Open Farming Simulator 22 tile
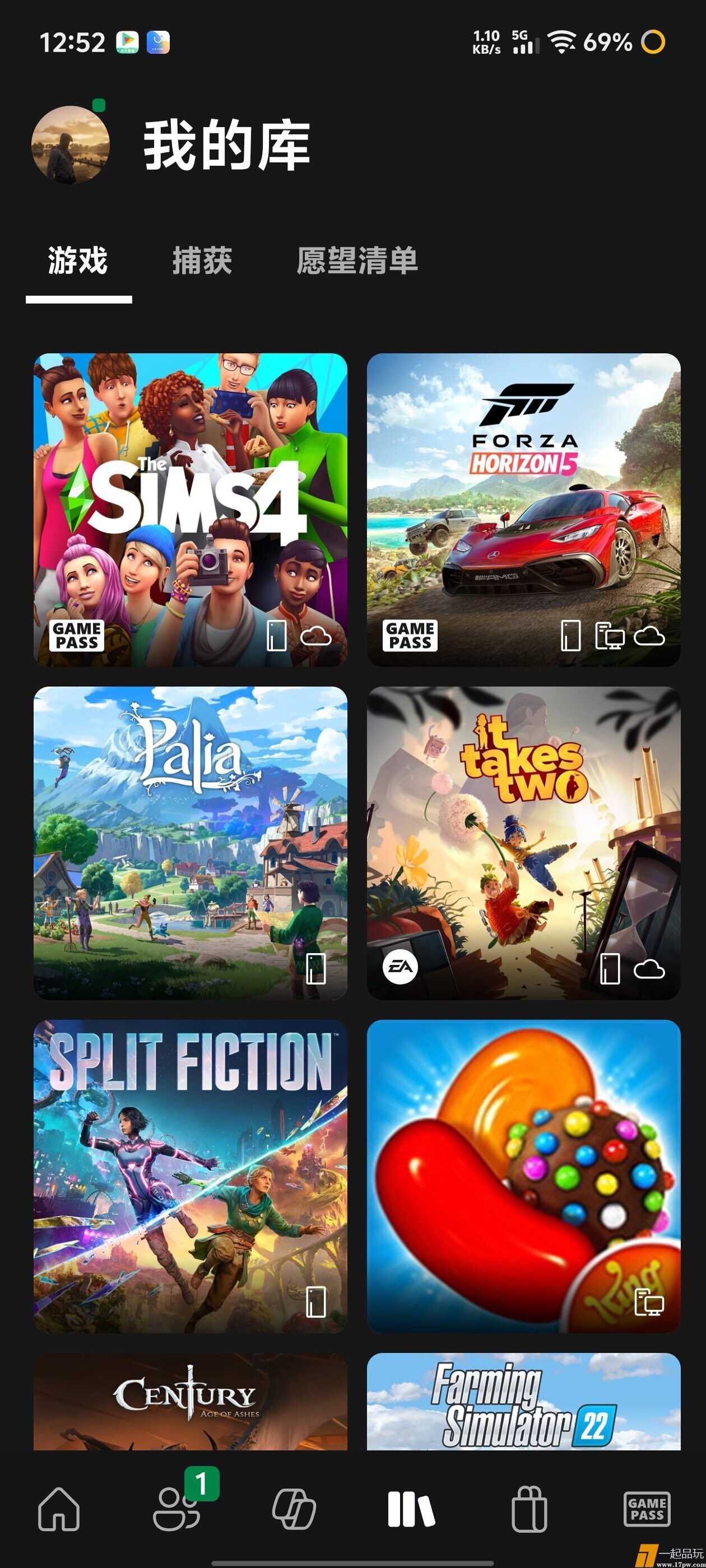This screenshot has height=1568, width=706. pos(523,1401)
